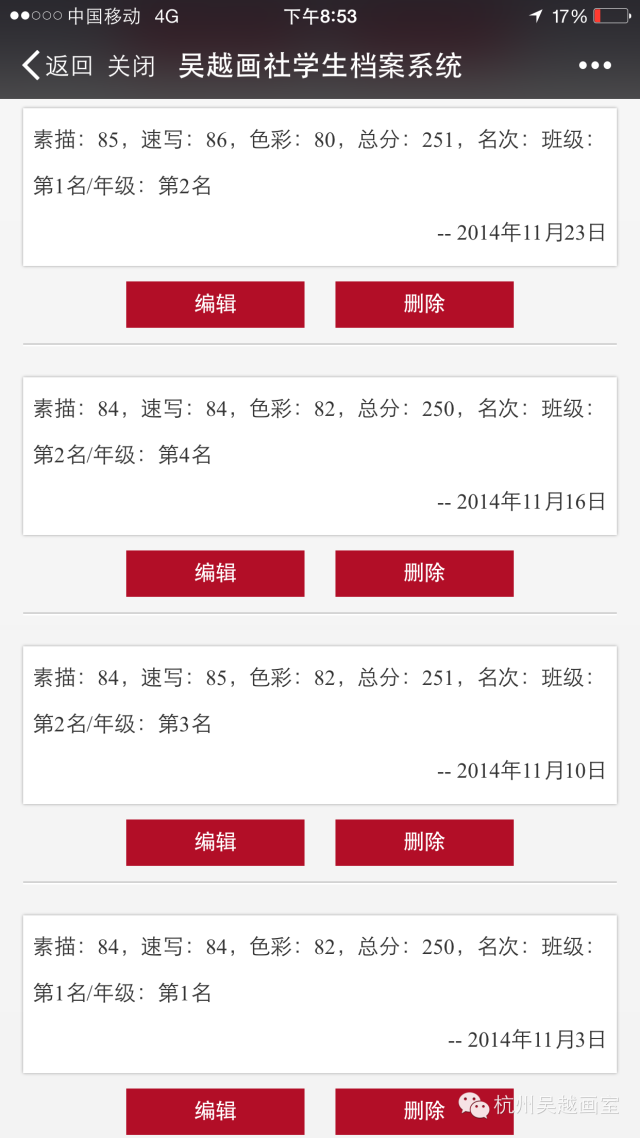The height and width of the screenshot is (1138, 640).
Task: Go back with the 返回 arrow
Action: pyautogui.click(x=57, y=65)
